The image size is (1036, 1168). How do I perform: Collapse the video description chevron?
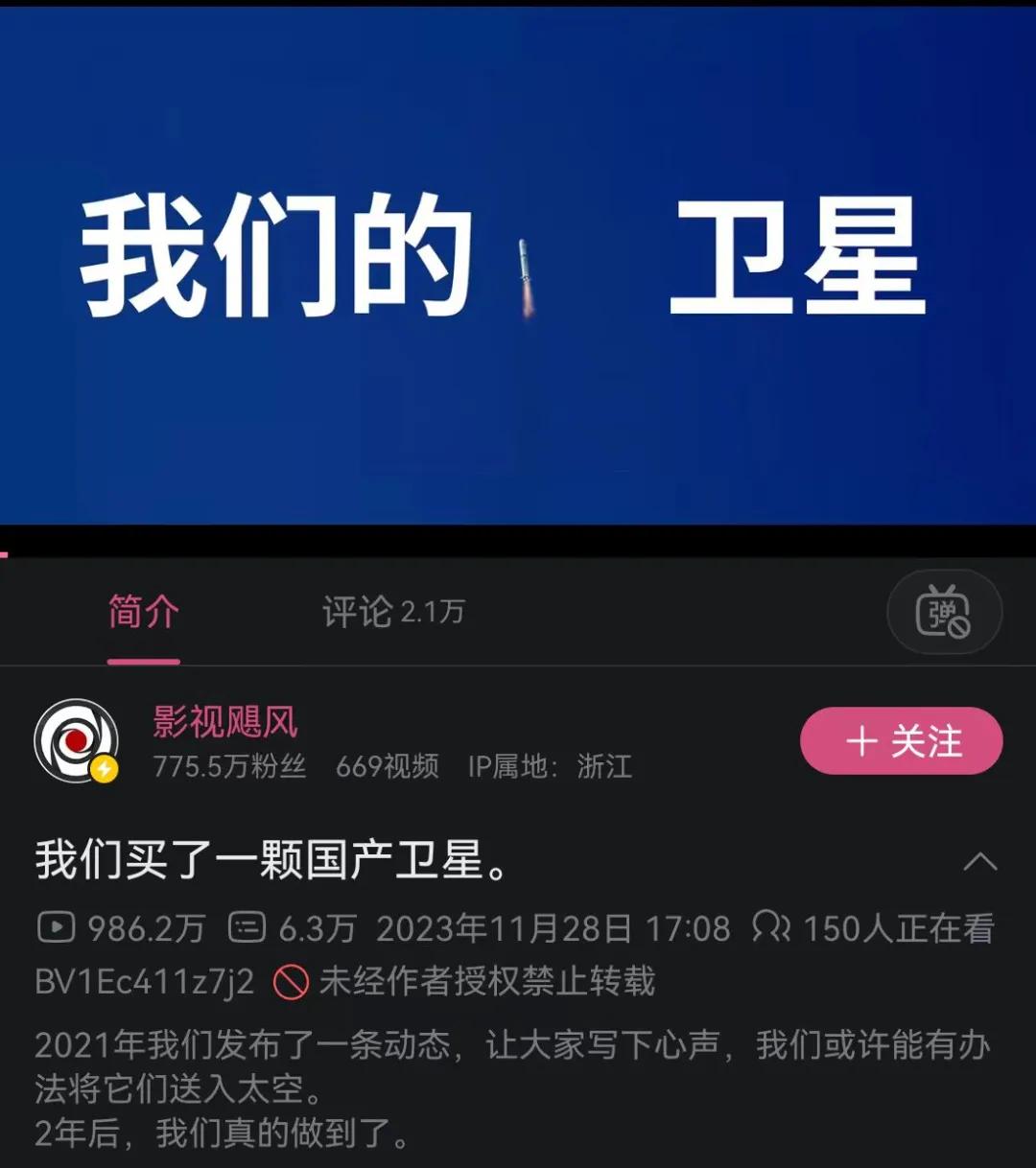[979, 861]
